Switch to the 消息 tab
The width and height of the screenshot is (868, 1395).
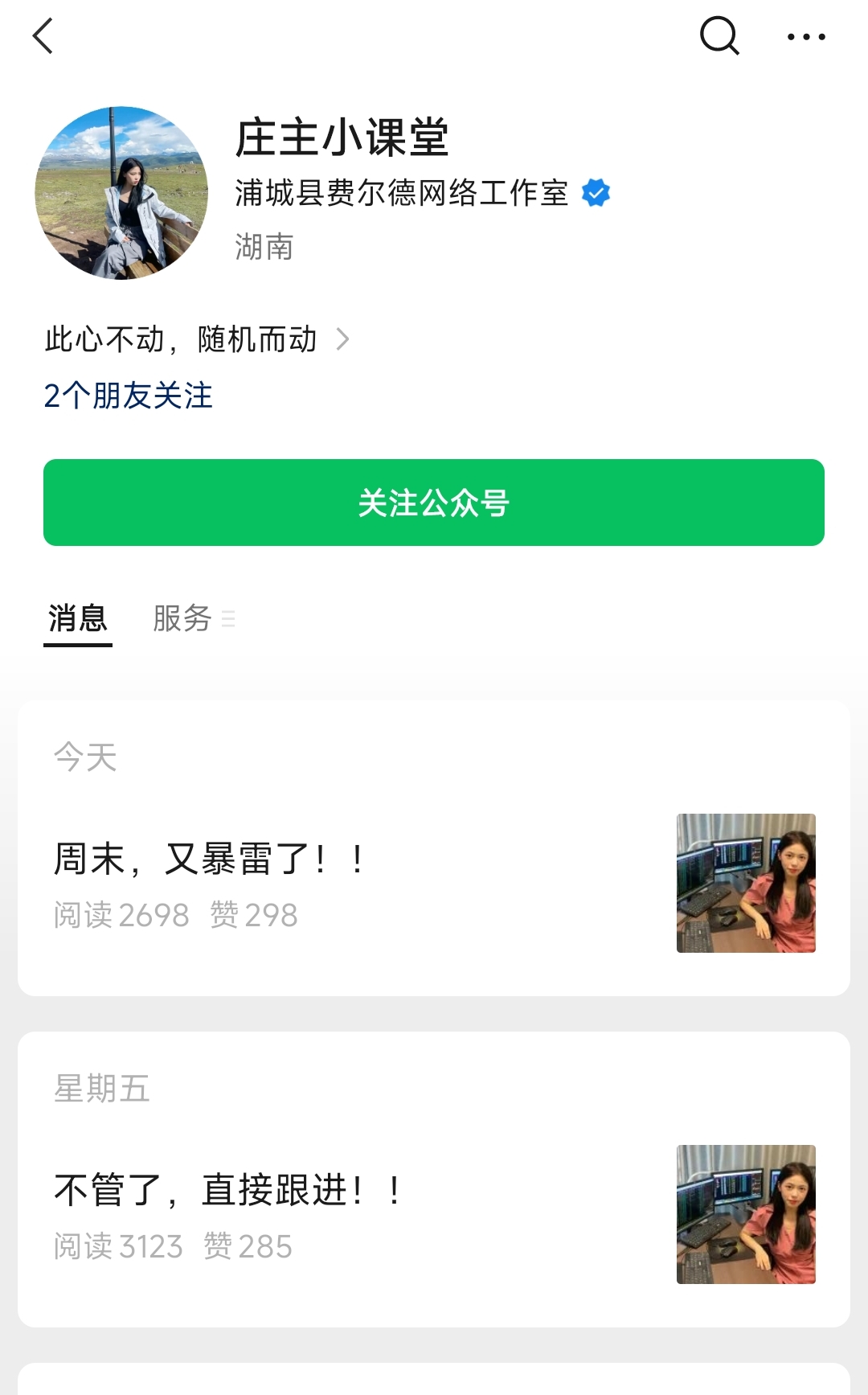coord(78,619)
